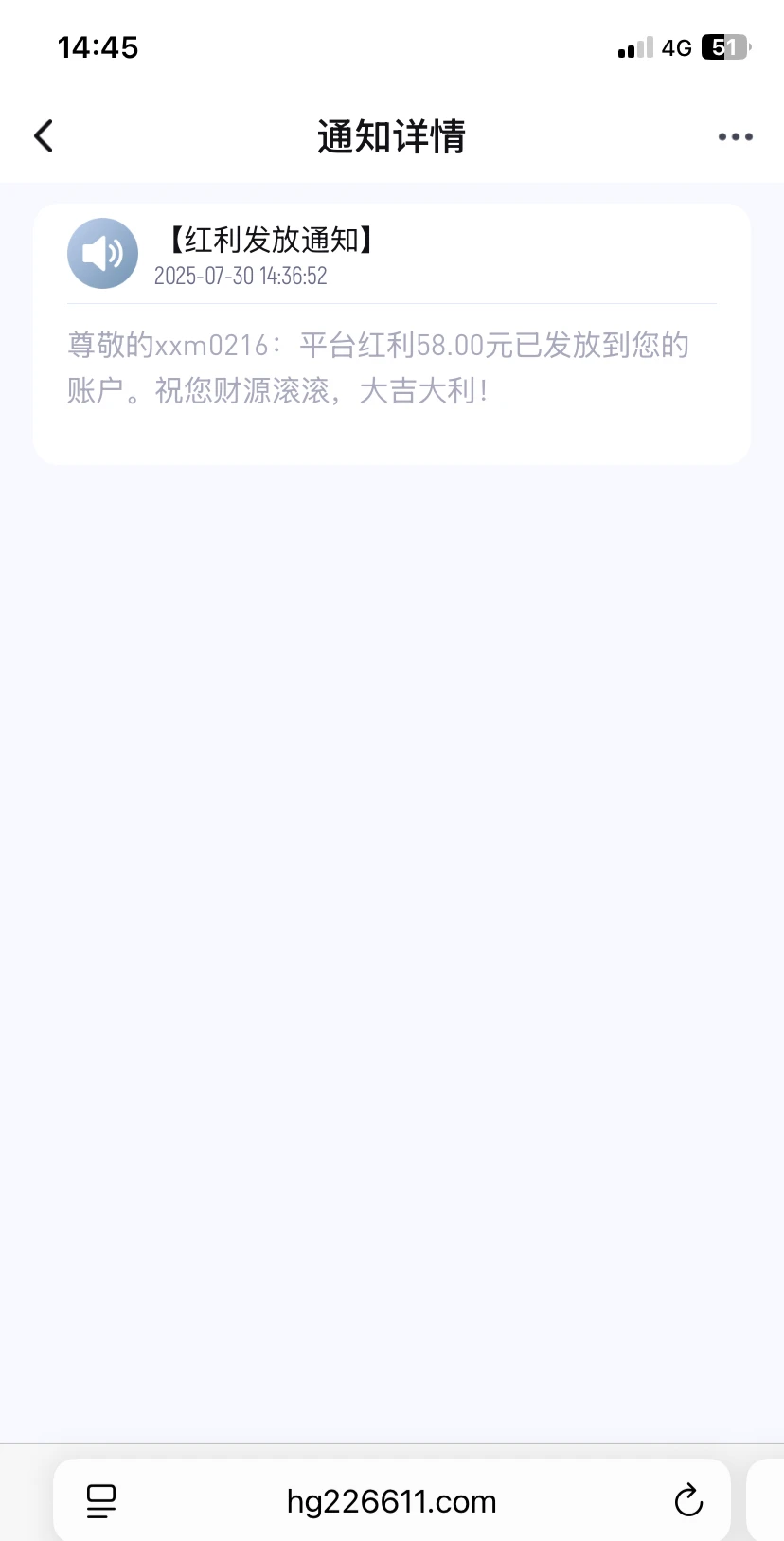Tap the notification timestamp 2025-07-30 14:36:52
The height and width of the screenshot is (1541, 784).
[x=241, y=276]
